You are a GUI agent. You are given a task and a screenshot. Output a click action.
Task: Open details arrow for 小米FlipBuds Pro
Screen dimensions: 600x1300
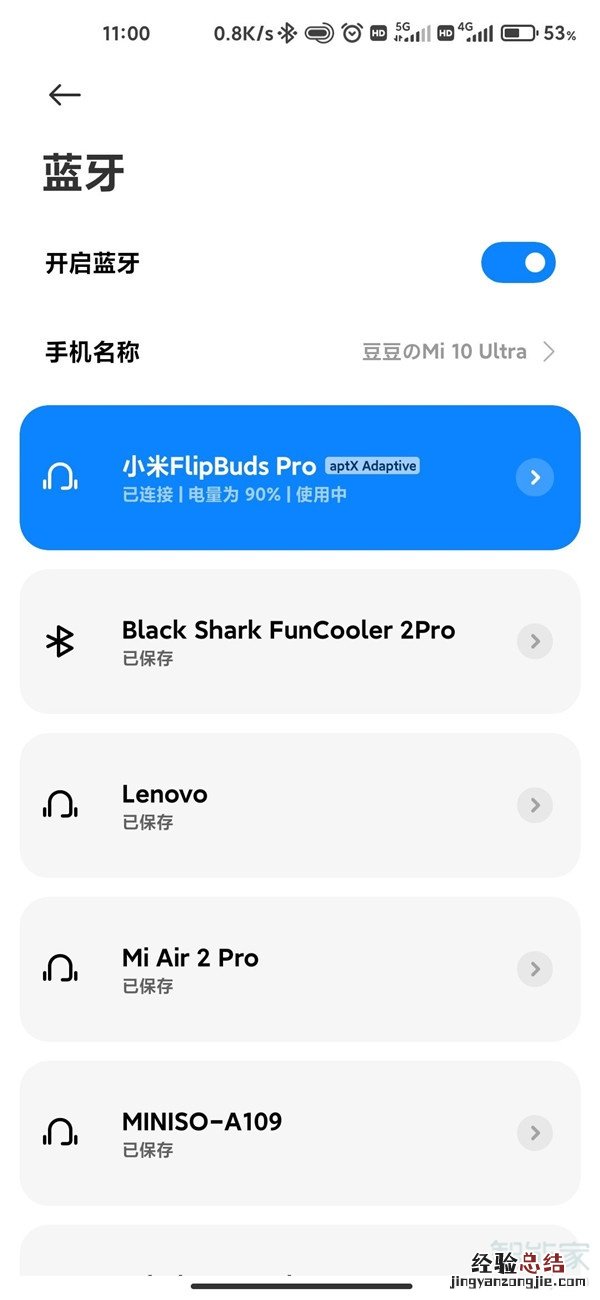[x=535, y=478]
